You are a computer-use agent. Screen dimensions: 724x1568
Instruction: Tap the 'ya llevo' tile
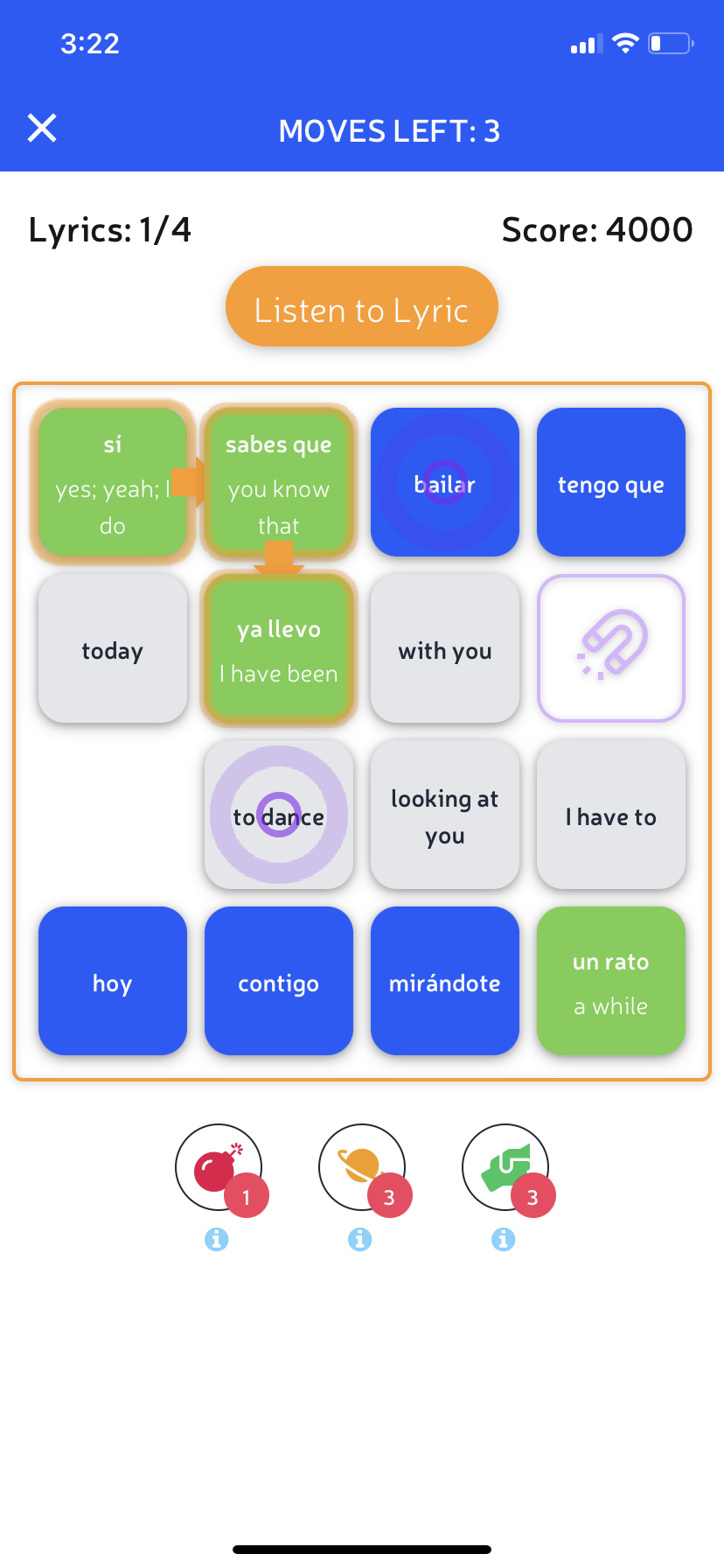(x=278, y=648)
